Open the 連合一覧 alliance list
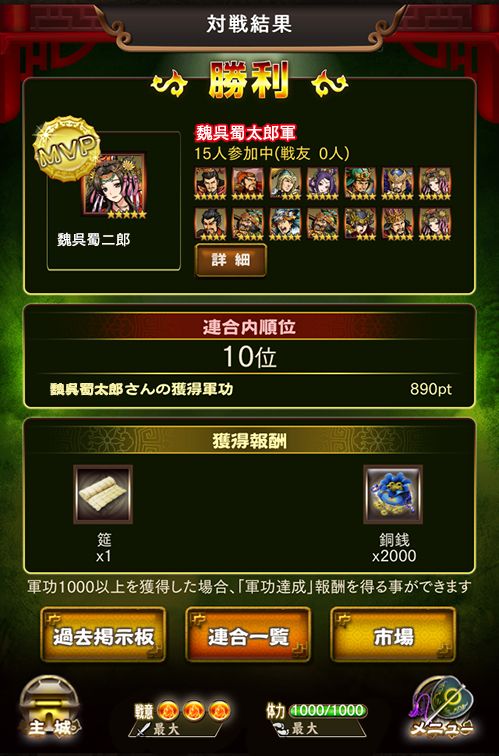Image resolution: width=499 pixels, height=756 pixels. pyautogui.click(x=248, y=634)
